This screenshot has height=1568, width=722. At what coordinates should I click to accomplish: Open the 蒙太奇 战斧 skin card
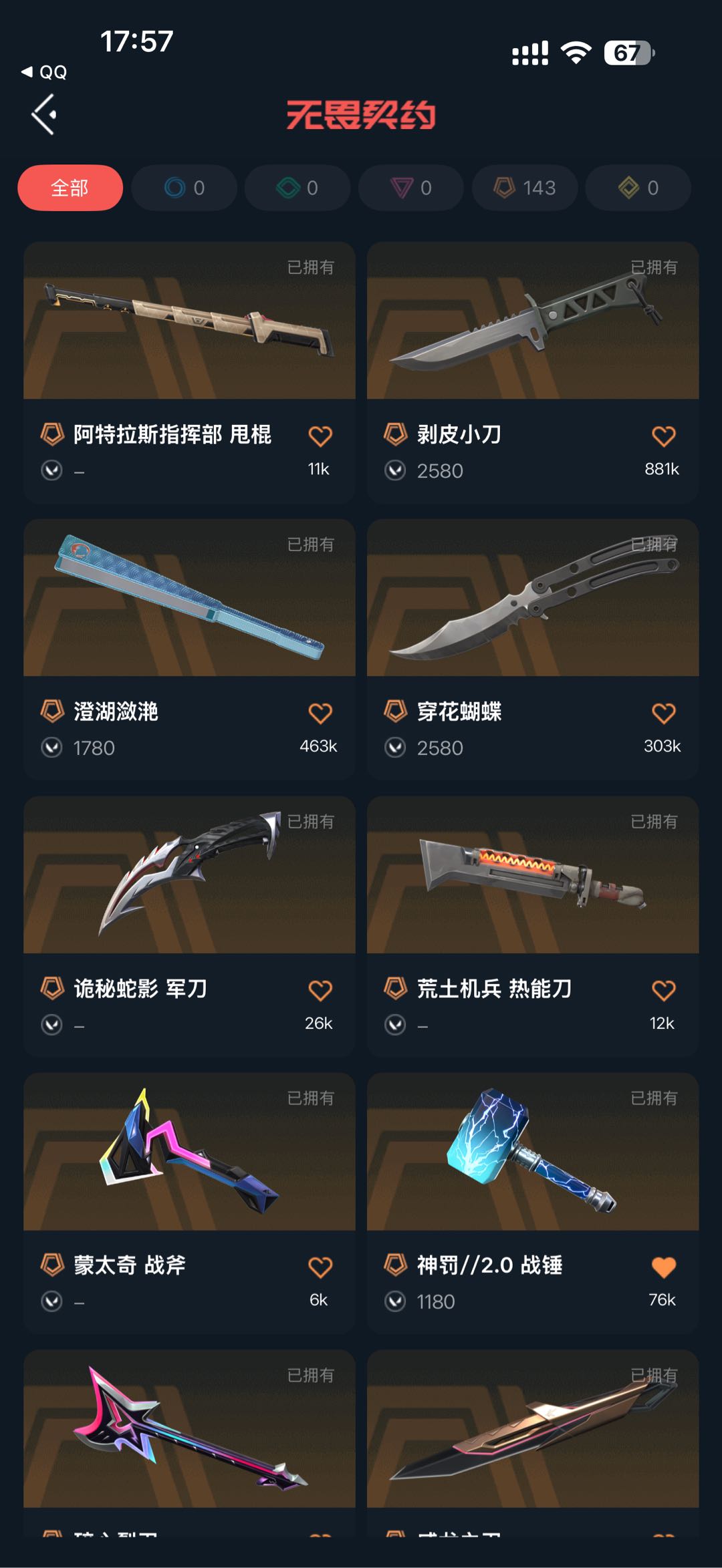189,1152
